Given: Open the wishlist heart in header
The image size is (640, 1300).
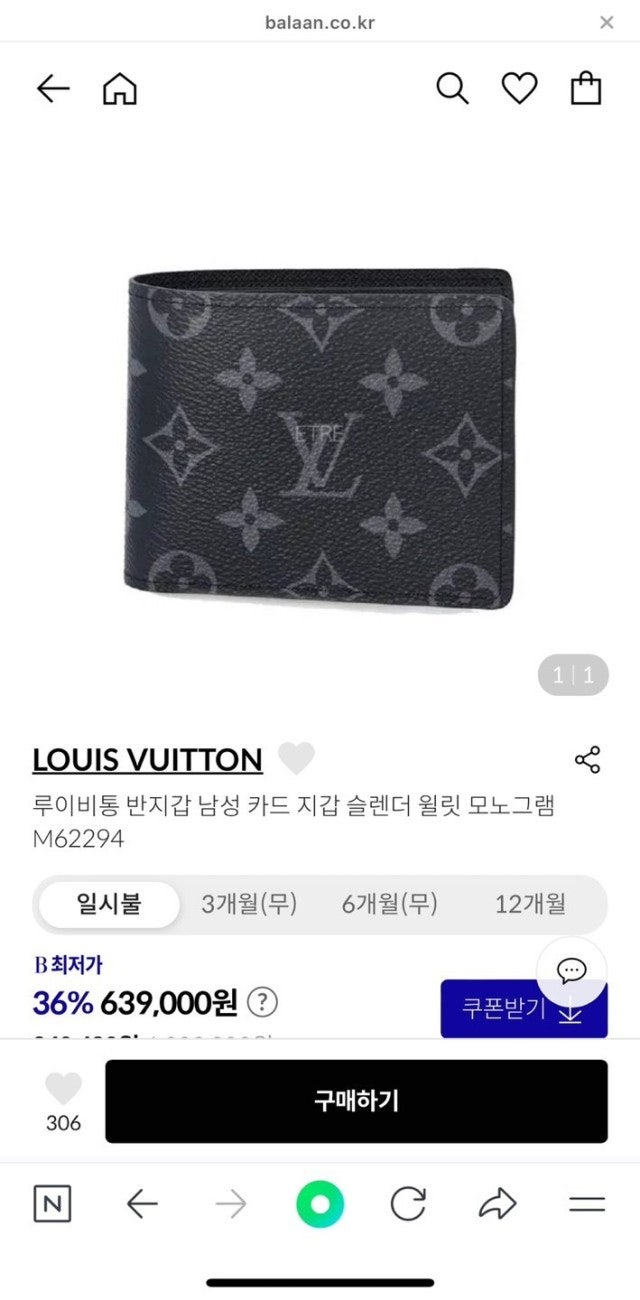Looking at the screenshot, I should (519, 89).
